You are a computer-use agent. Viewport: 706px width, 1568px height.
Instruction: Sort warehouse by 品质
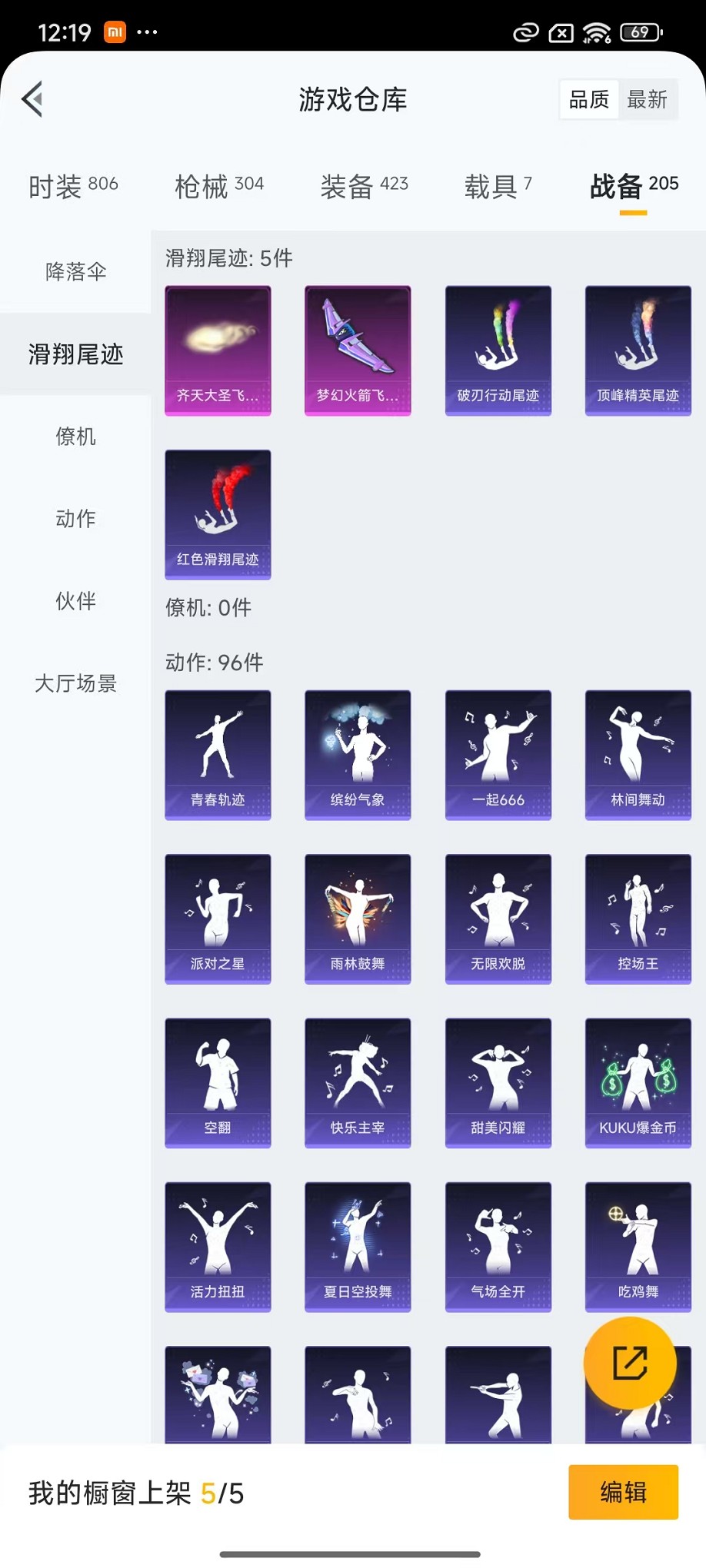(589, 99)
